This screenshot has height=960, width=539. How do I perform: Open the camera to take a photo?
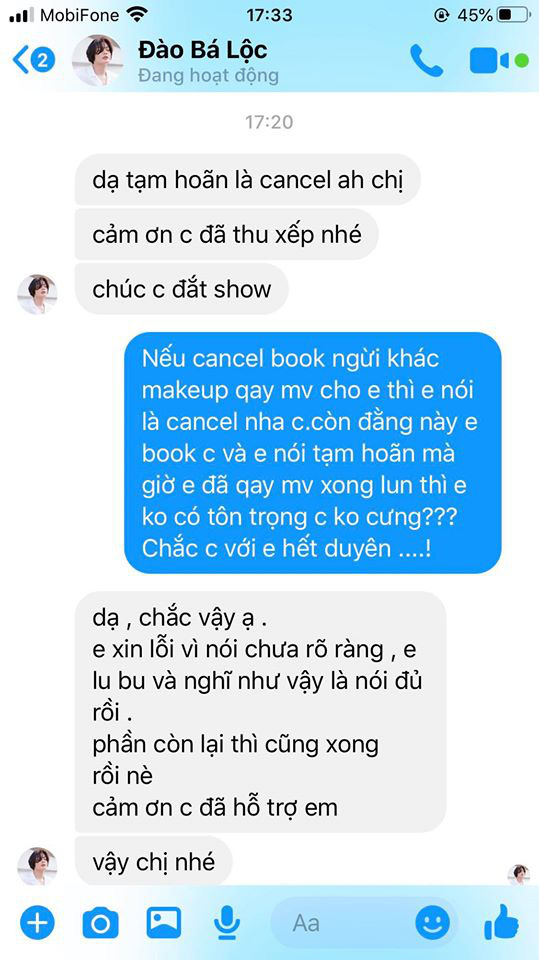pyautogui.click(x=101, y=923)
